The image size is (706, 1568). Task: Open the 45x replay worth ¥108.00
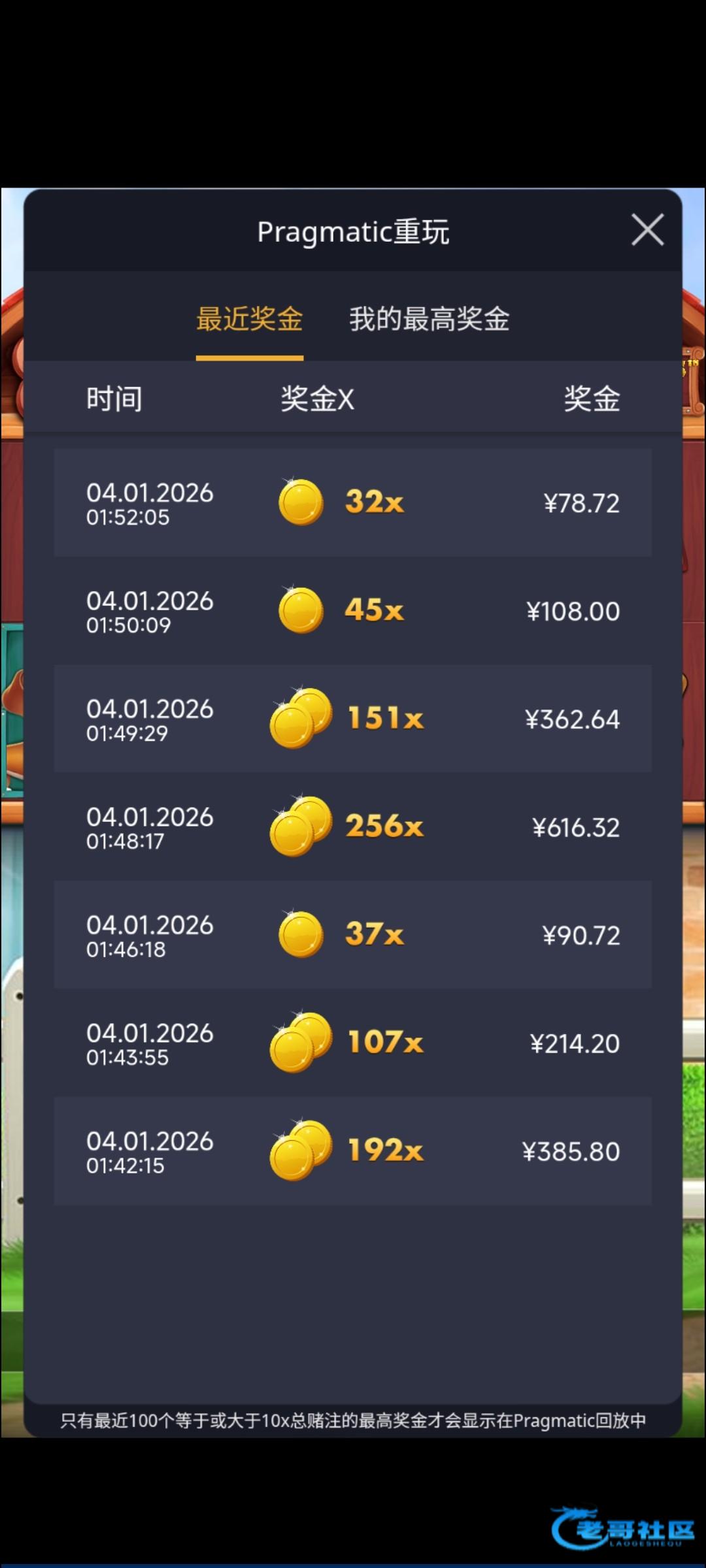pyautogui.click(x=353, y=610)
